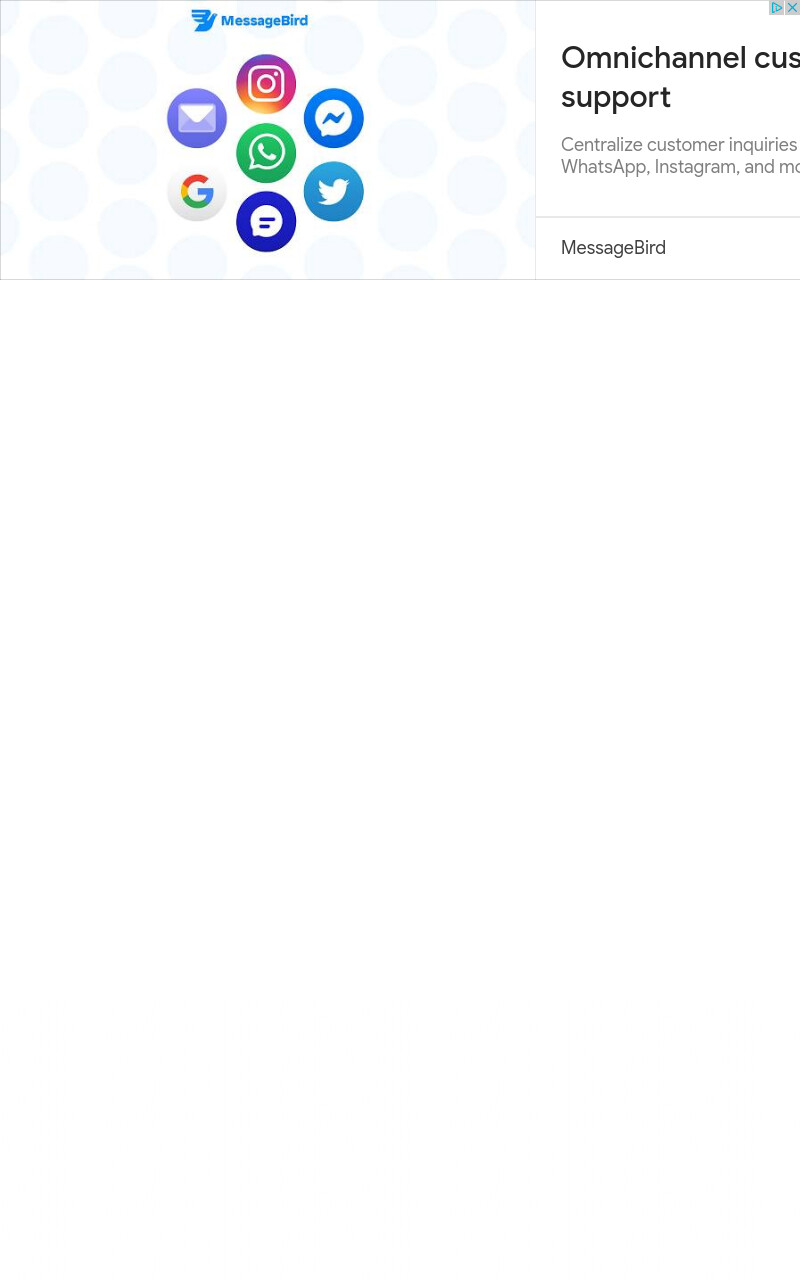This screenshot has height=1280, width=800.
Task: Open the Omnichannel customer support headline
Action: click(x=680, y=77)
